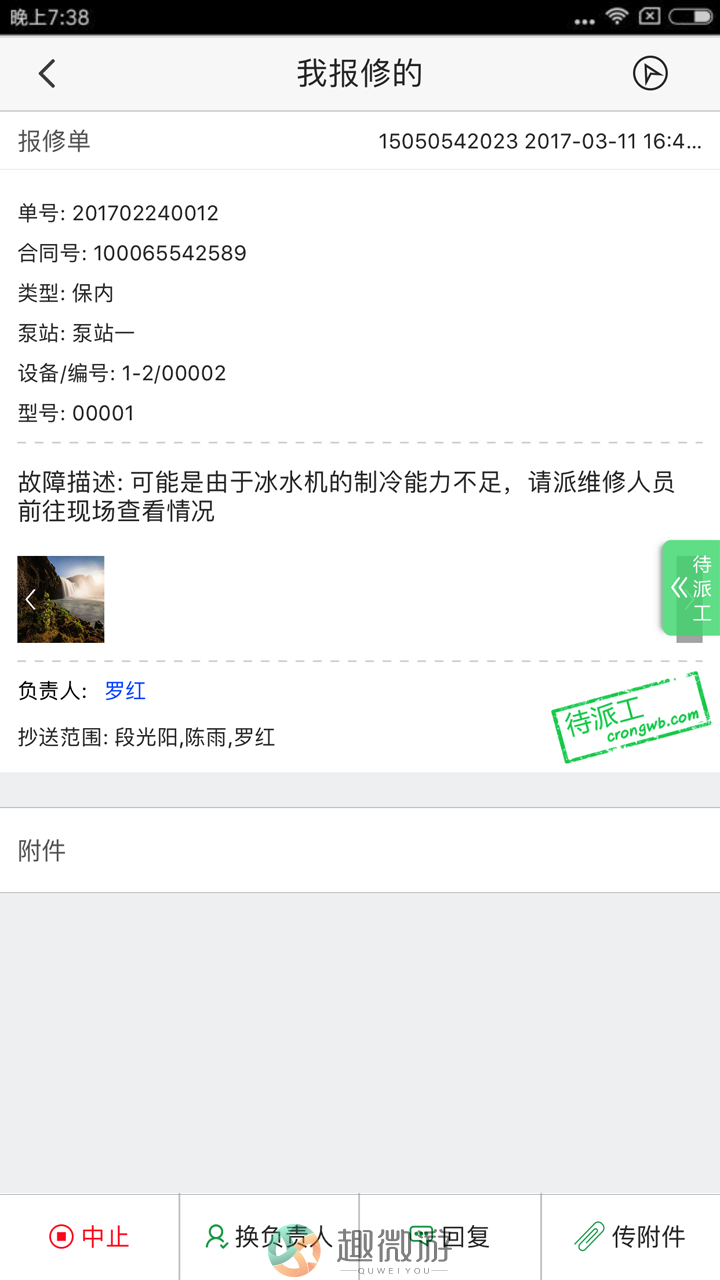Expand the 待派工 side tab
The height and width of the screenshot is (1280, 720).
coord(691,588)
